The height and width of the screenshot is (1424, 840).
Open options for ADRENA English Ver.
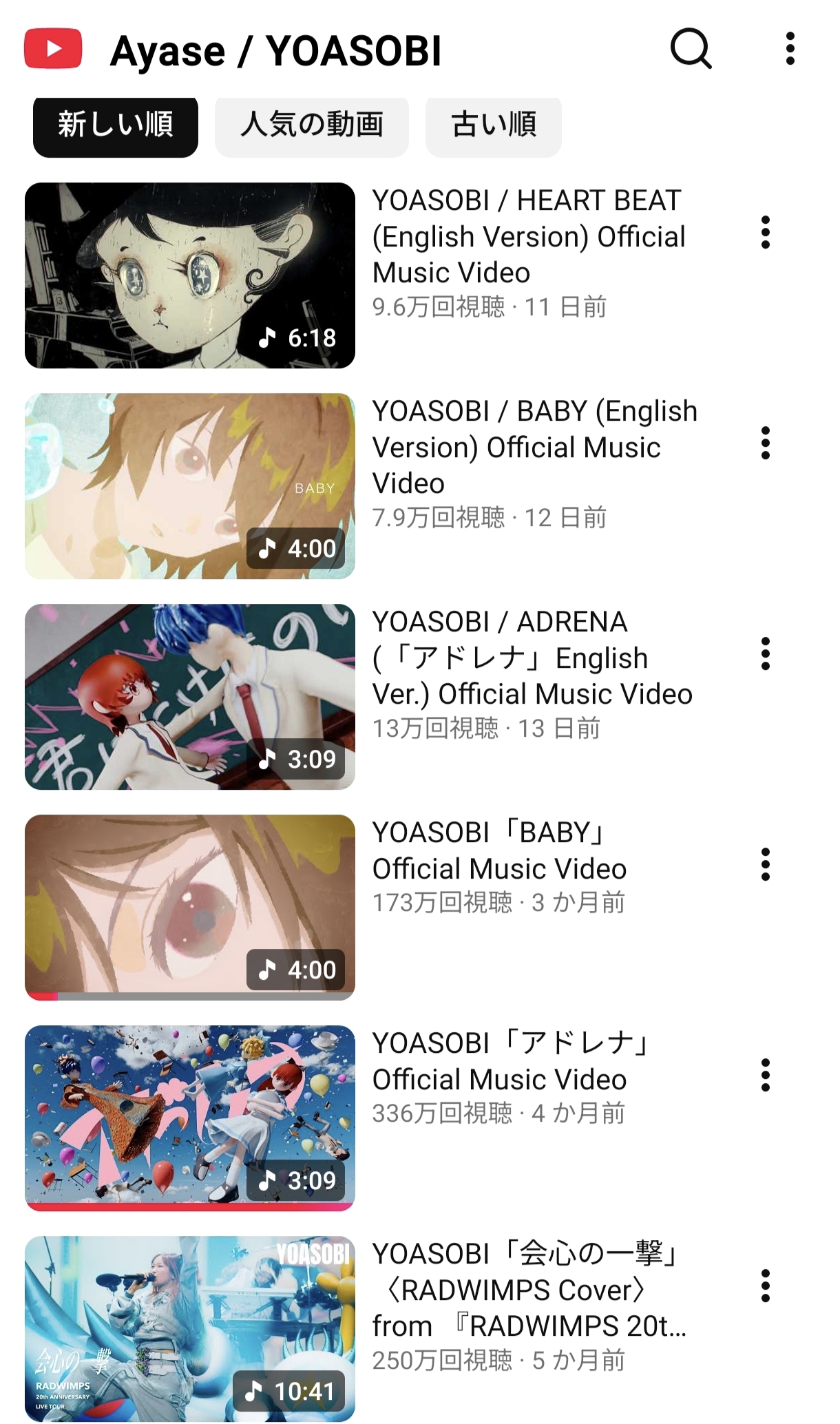point(765,653)
